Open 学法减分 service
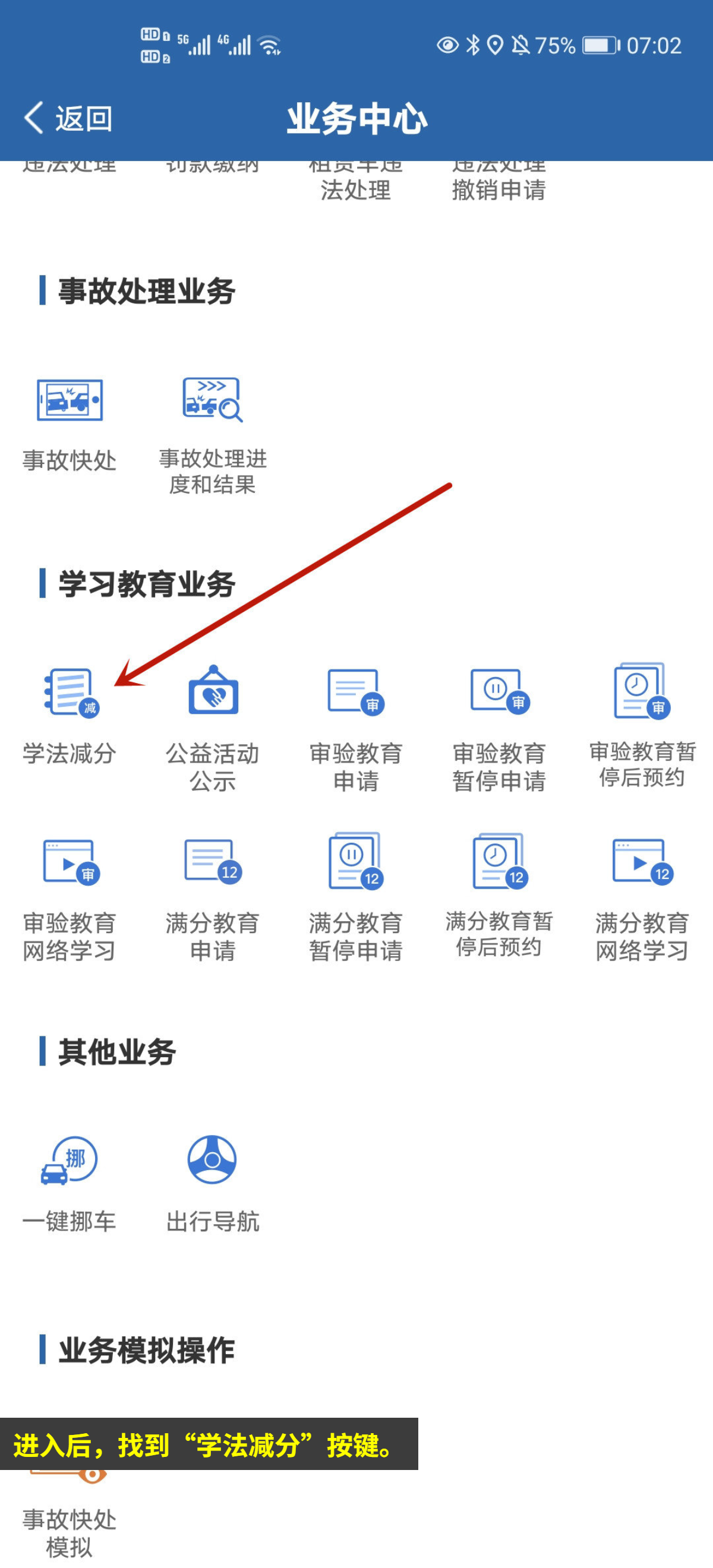 coord(70,717)
